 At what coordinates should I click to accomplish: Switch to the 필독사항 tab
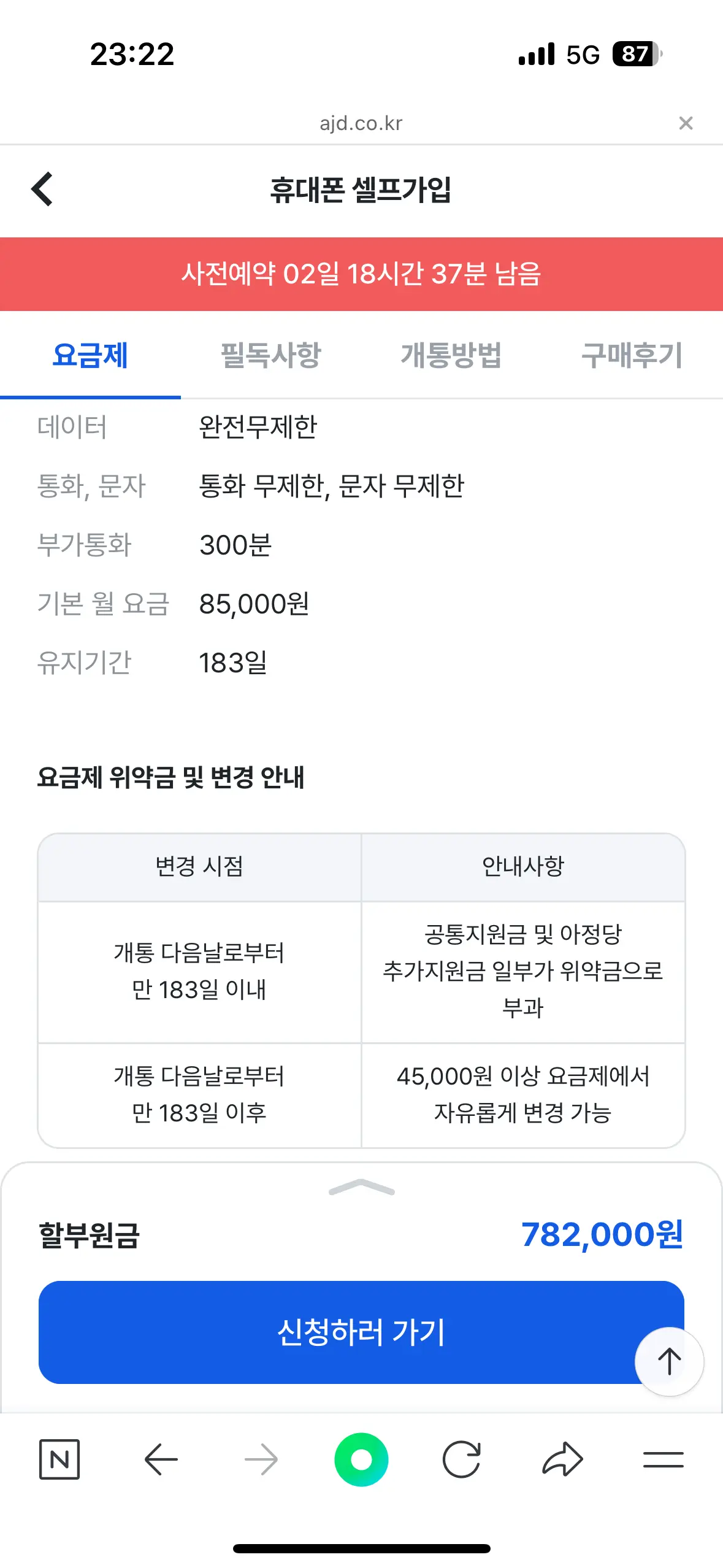coord(270,355)
